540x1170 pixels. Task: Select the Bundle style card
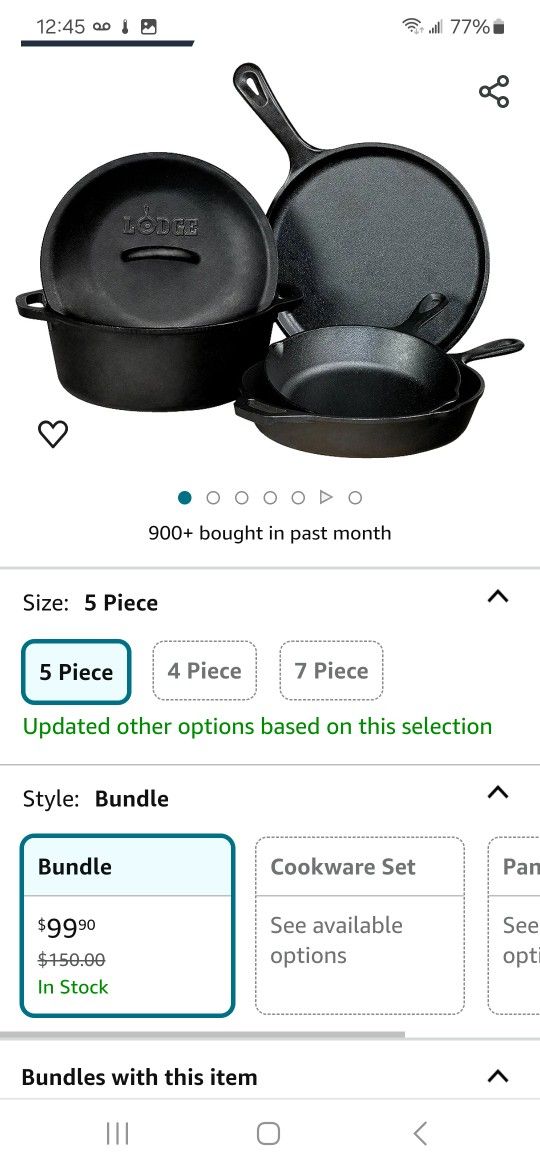(x=128, y=925)
